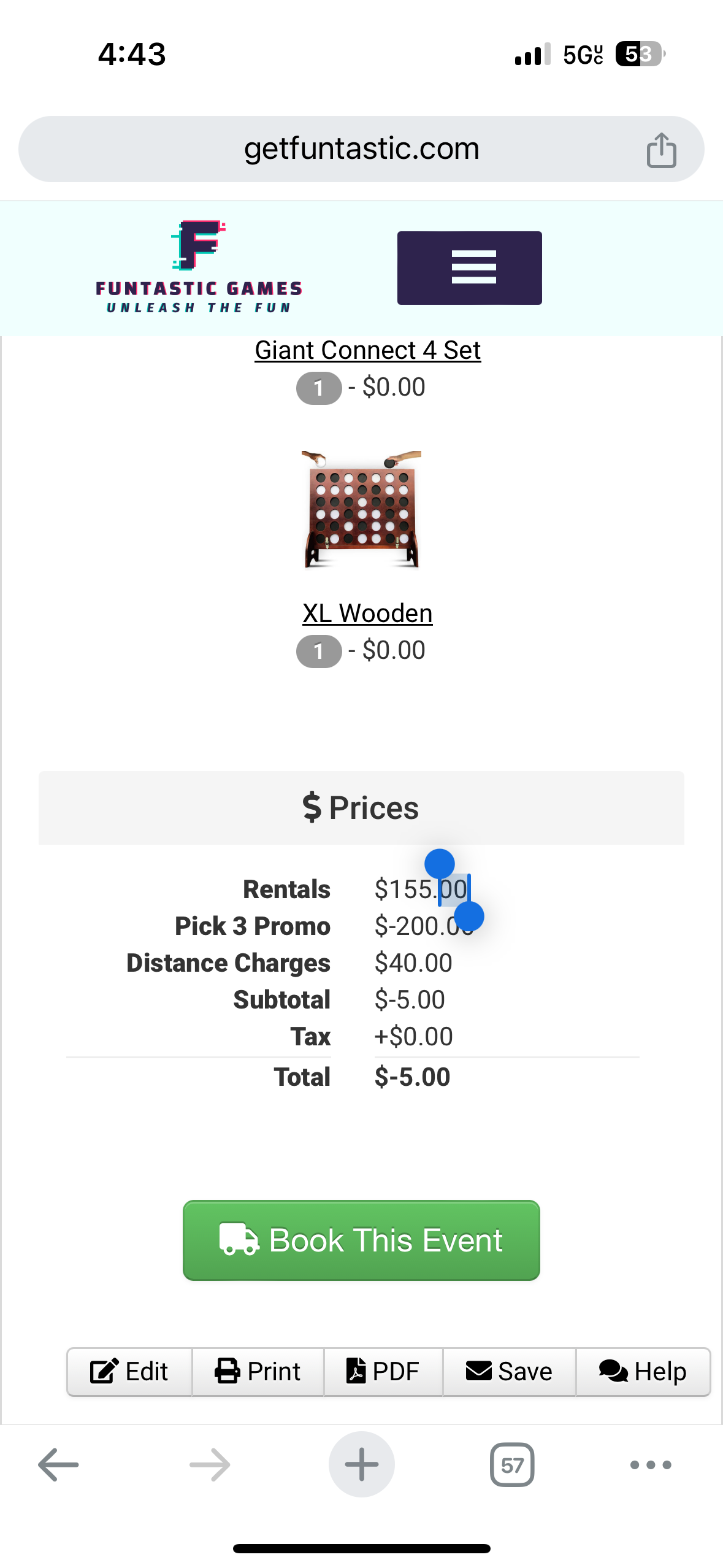Viewport: 723px width, 1568px height.
Task: Tap the share icon in address bar
Action: coord(661,150)
